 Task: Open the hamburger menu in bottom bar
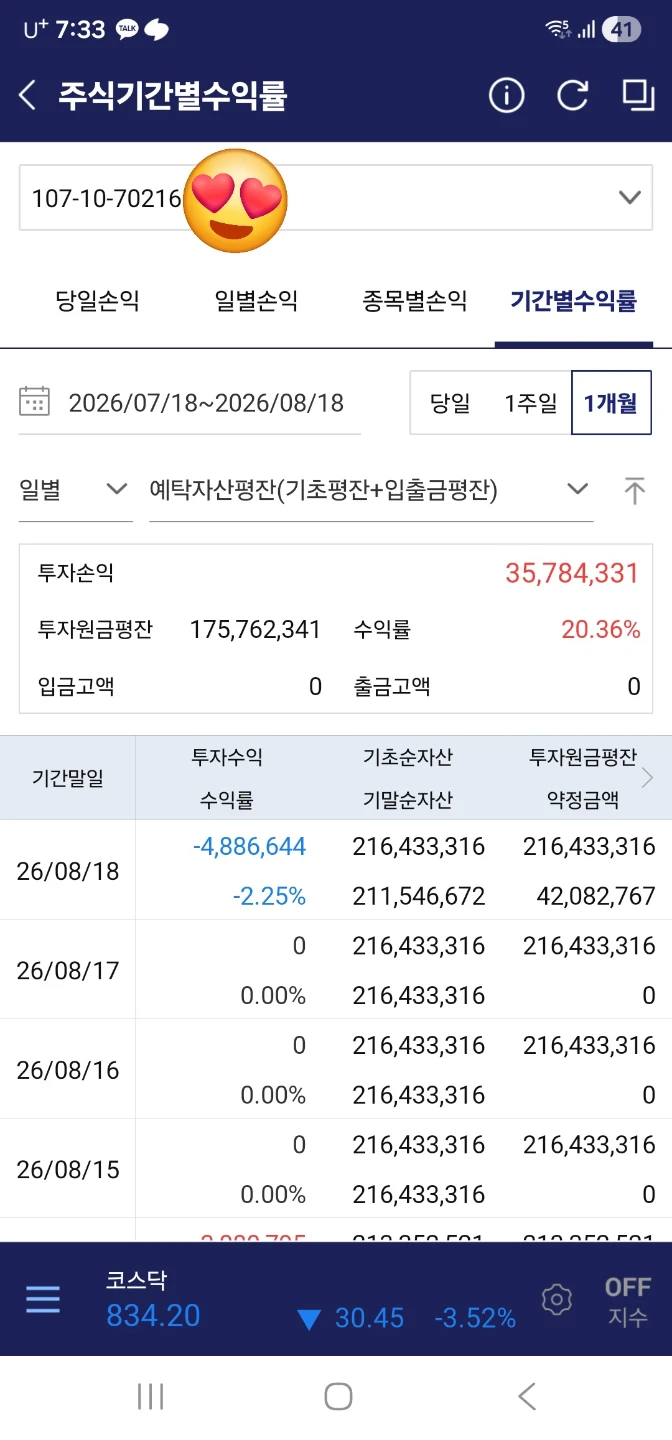[x=43, y=1300]
